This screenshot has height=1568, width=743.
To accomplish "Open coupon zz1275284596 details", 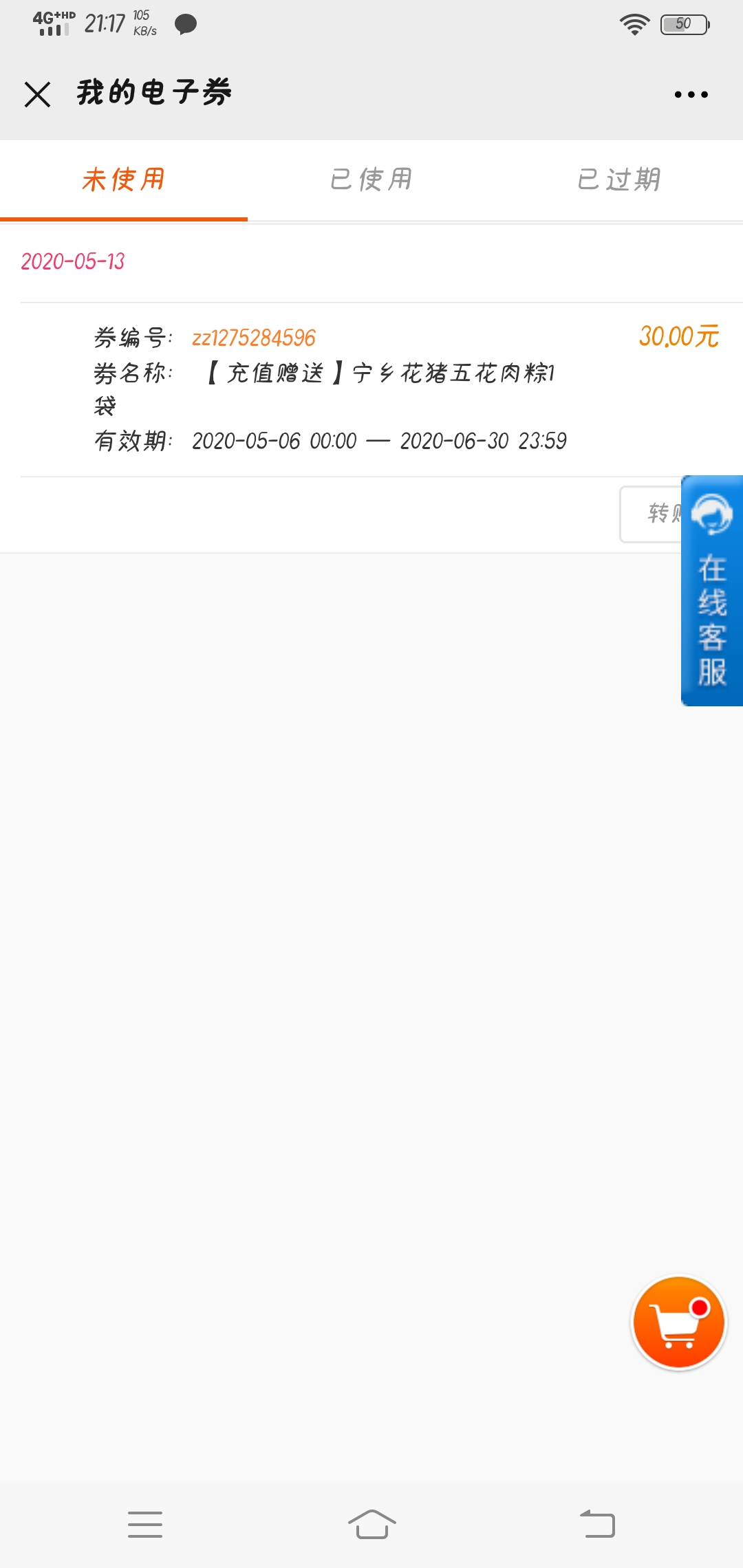I will point(382,389).
